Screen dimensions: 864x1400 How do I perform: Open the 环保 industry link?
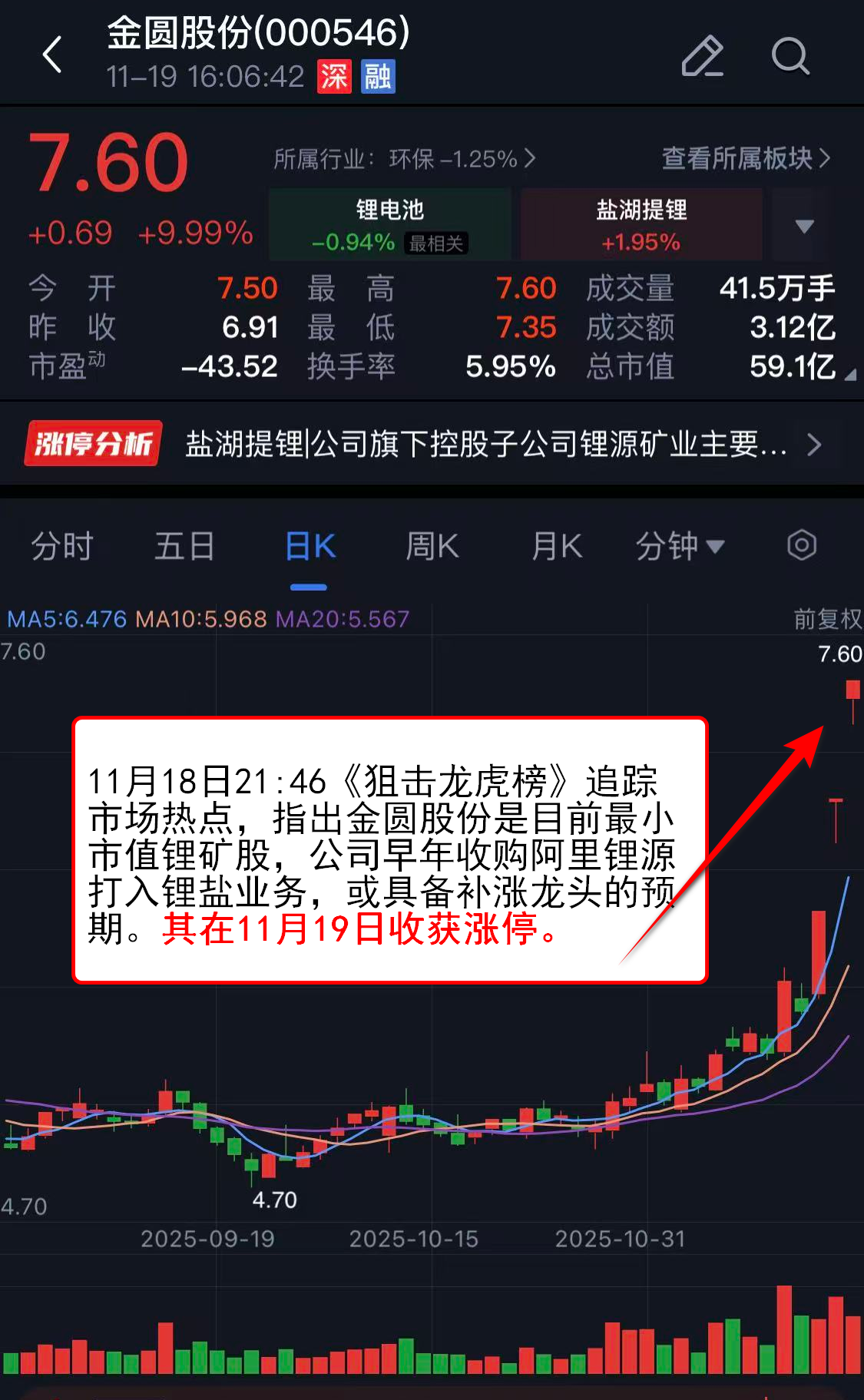click(x=405, y=159)
